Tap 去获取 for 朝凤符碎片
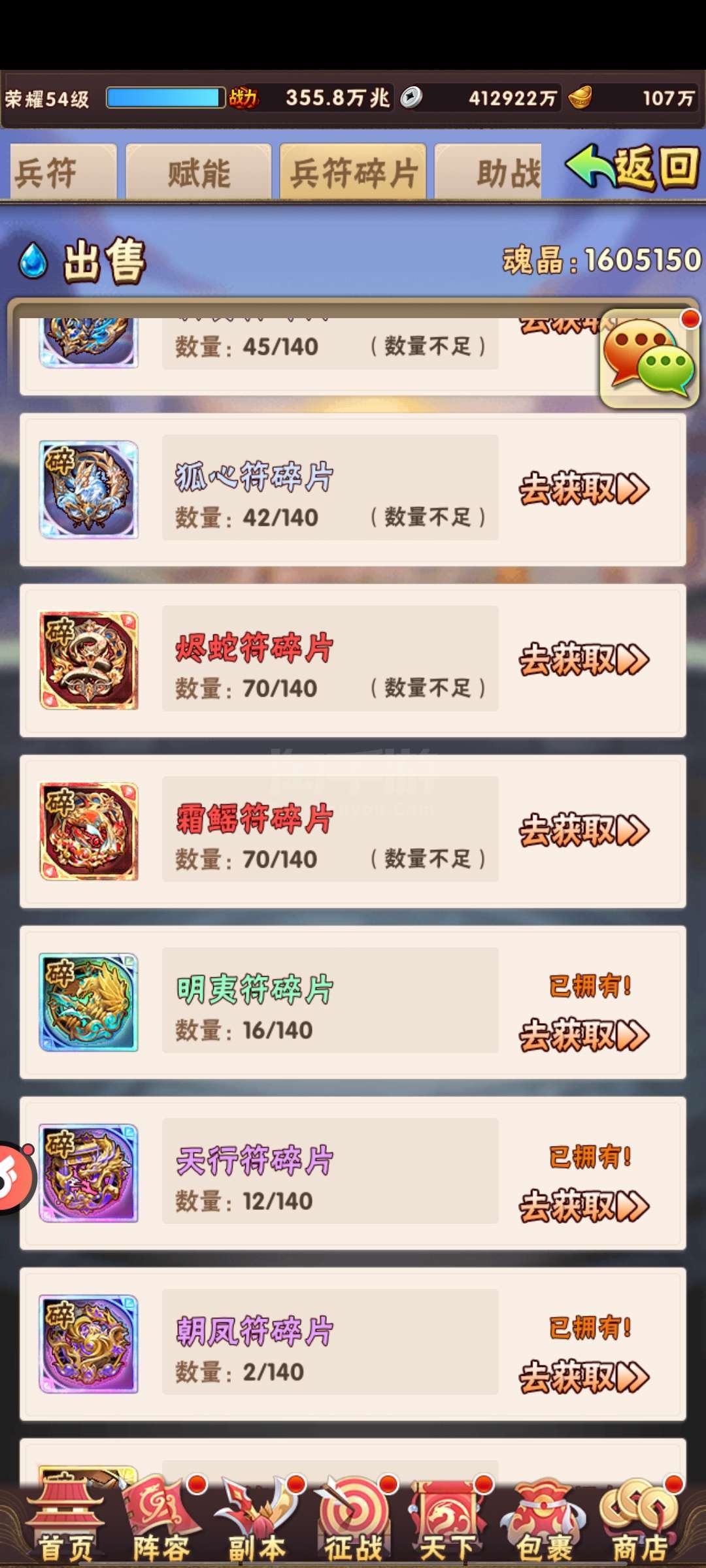The height and width of the screenshot is (1568, 706). point(584,1377)
